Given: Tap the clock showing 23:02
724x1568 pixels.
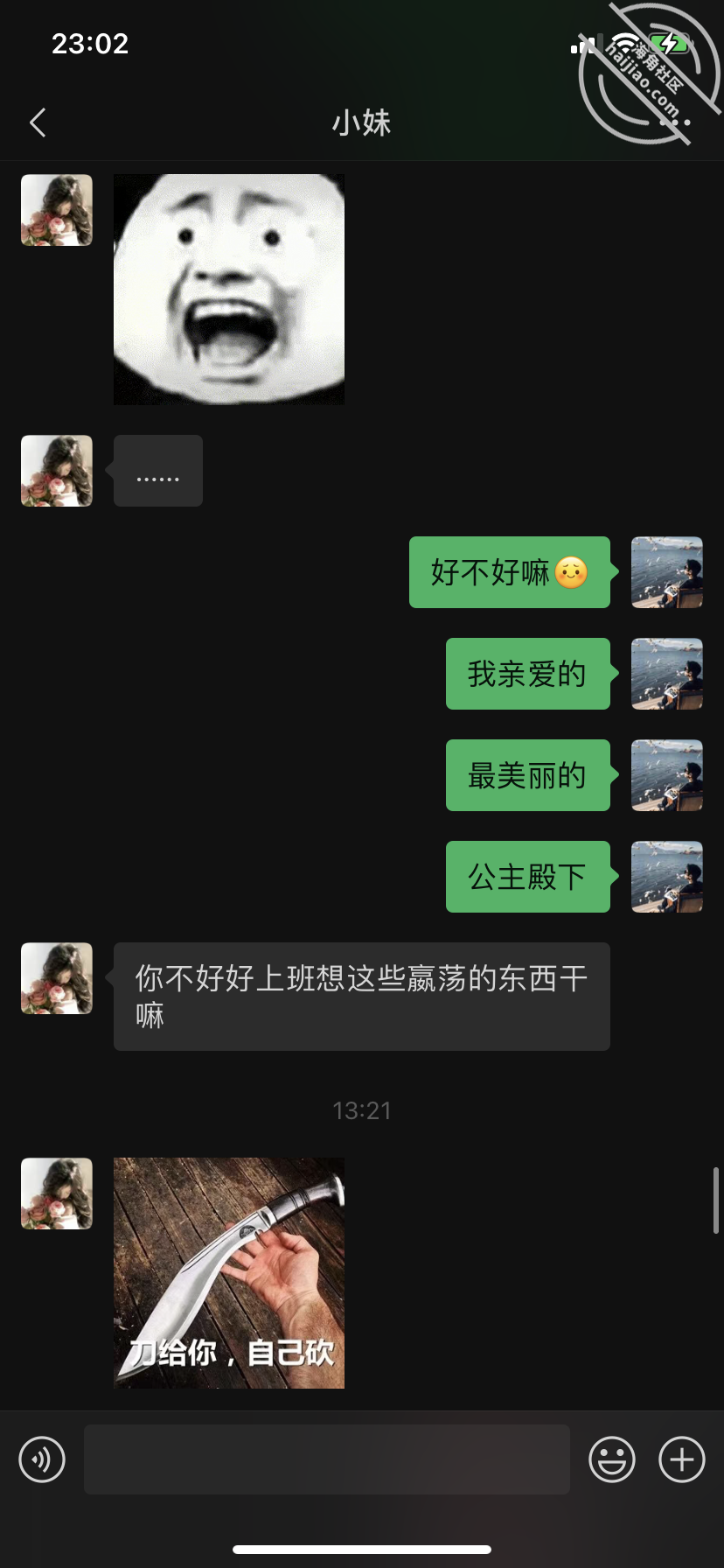Looking at the screenshot, I should pos(88,43).
